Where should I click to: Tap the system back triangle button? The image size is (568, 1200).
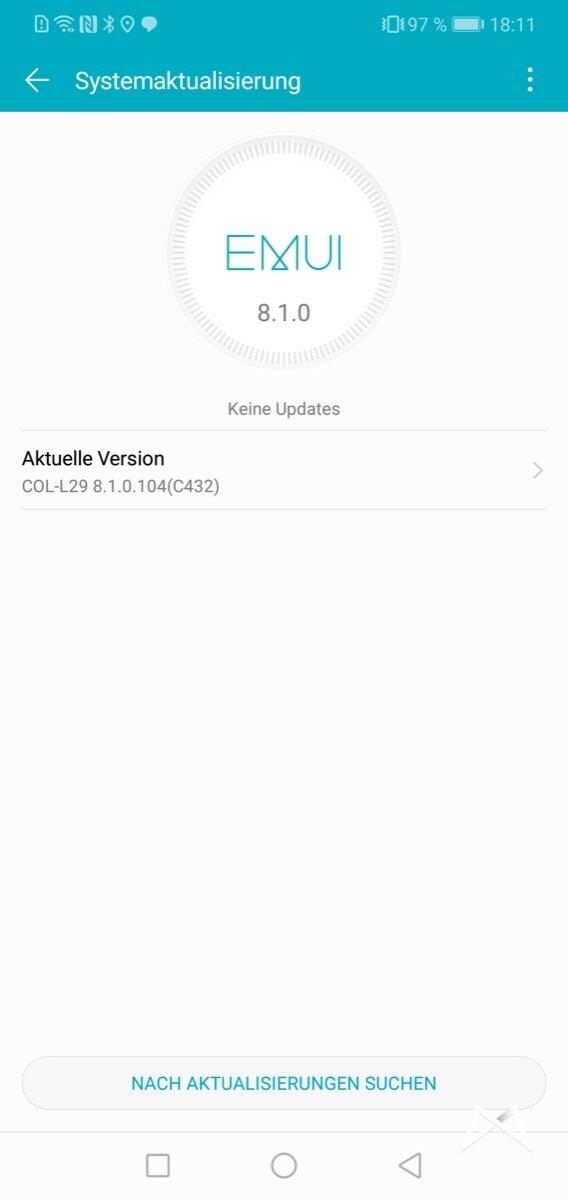click(409, 1165)
